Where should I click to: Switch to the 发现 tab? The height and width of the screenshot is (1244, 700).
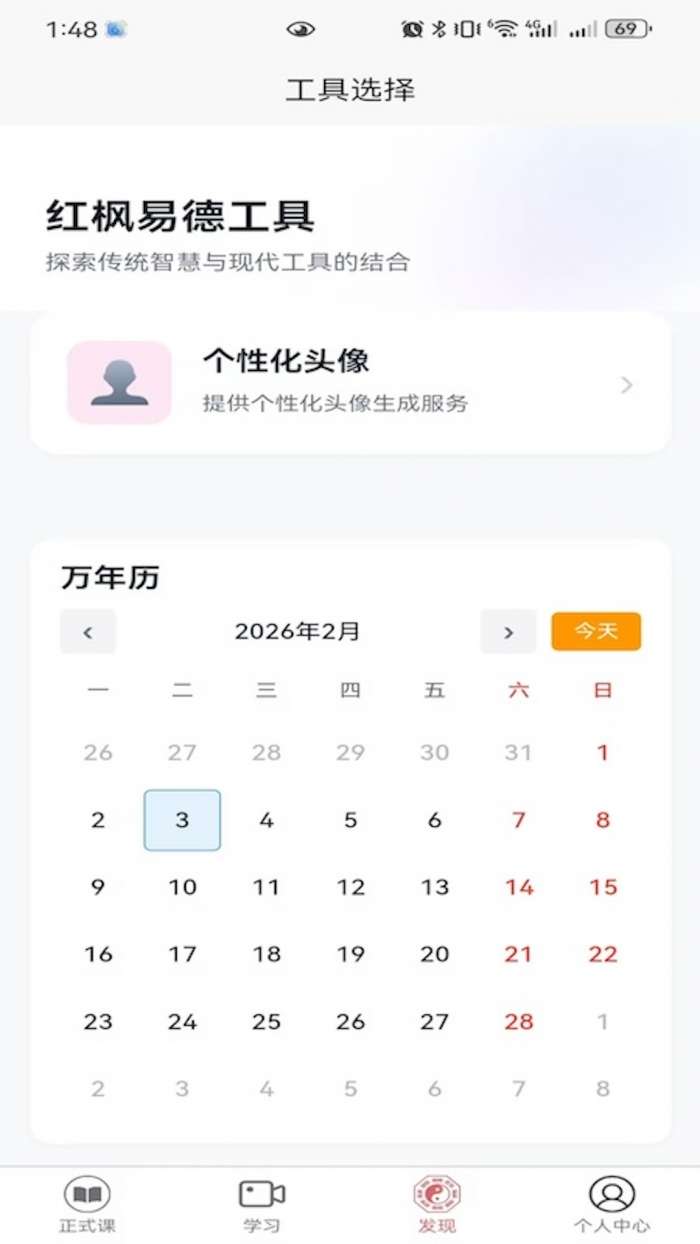click(x=437, y=1204)
